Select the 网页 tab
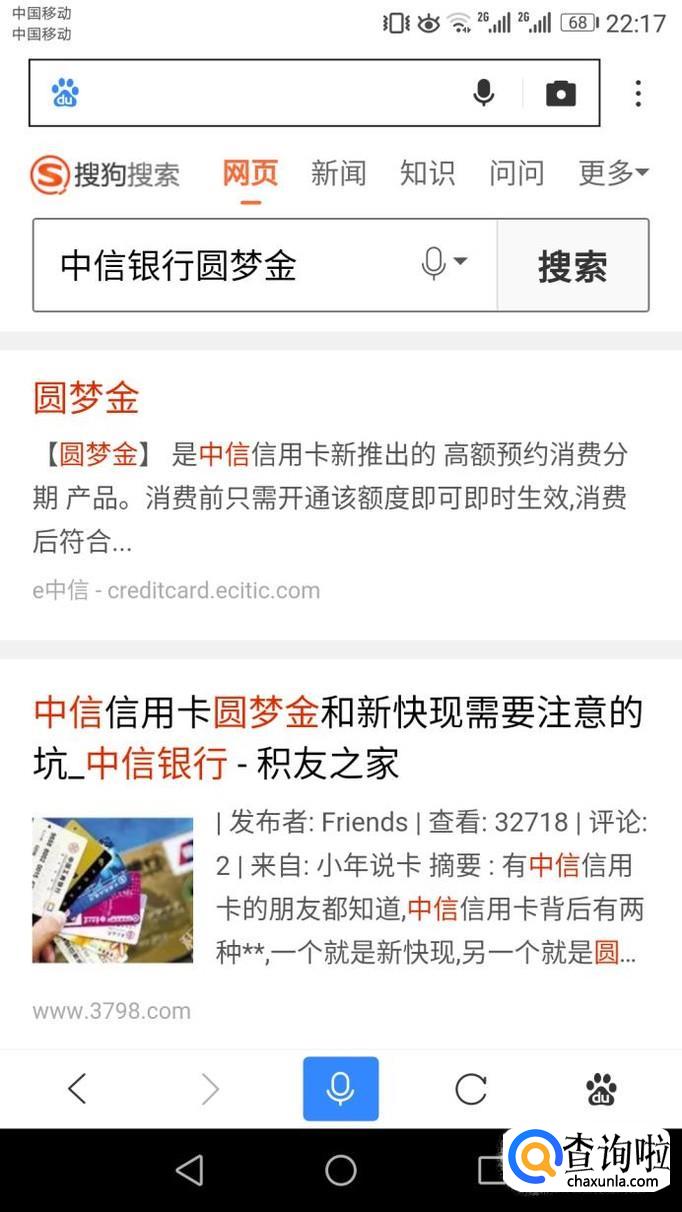Screen dimensions: 682x1212 click(x=250, y=173)
